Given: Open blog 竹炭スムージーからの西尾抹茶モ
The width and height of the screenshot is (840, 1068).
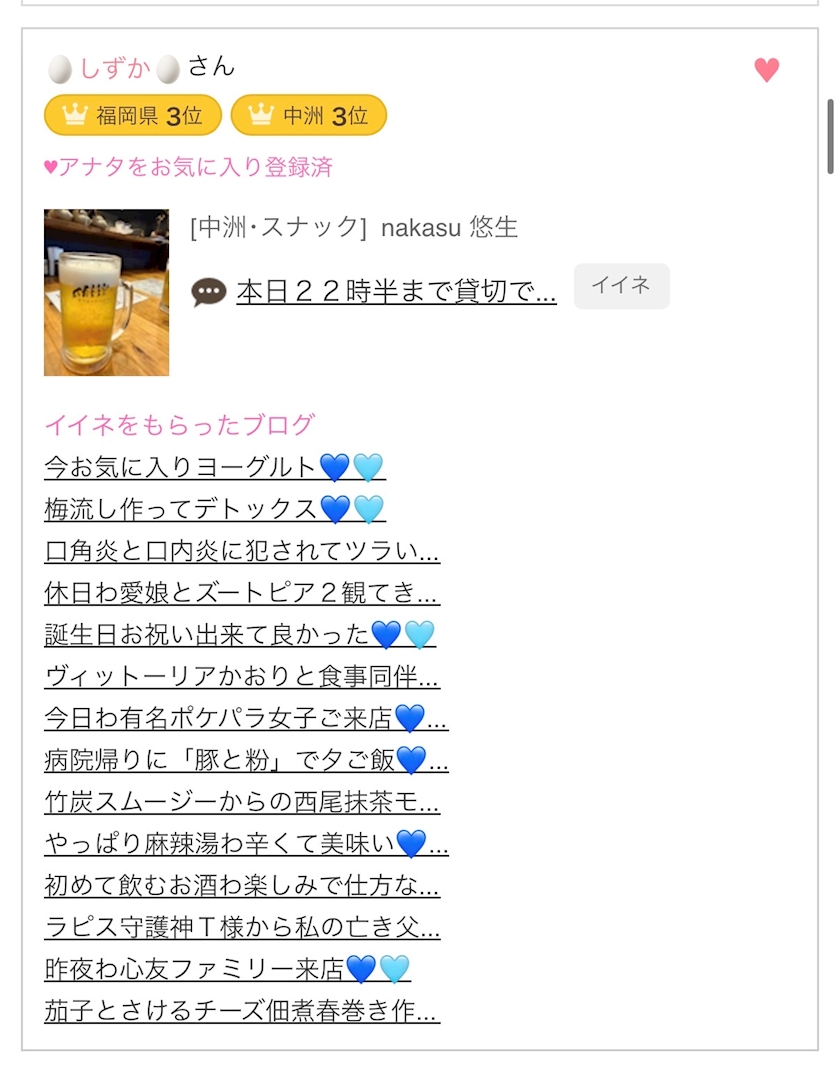Looking at the screenshot, I should [x=242, y=802].
